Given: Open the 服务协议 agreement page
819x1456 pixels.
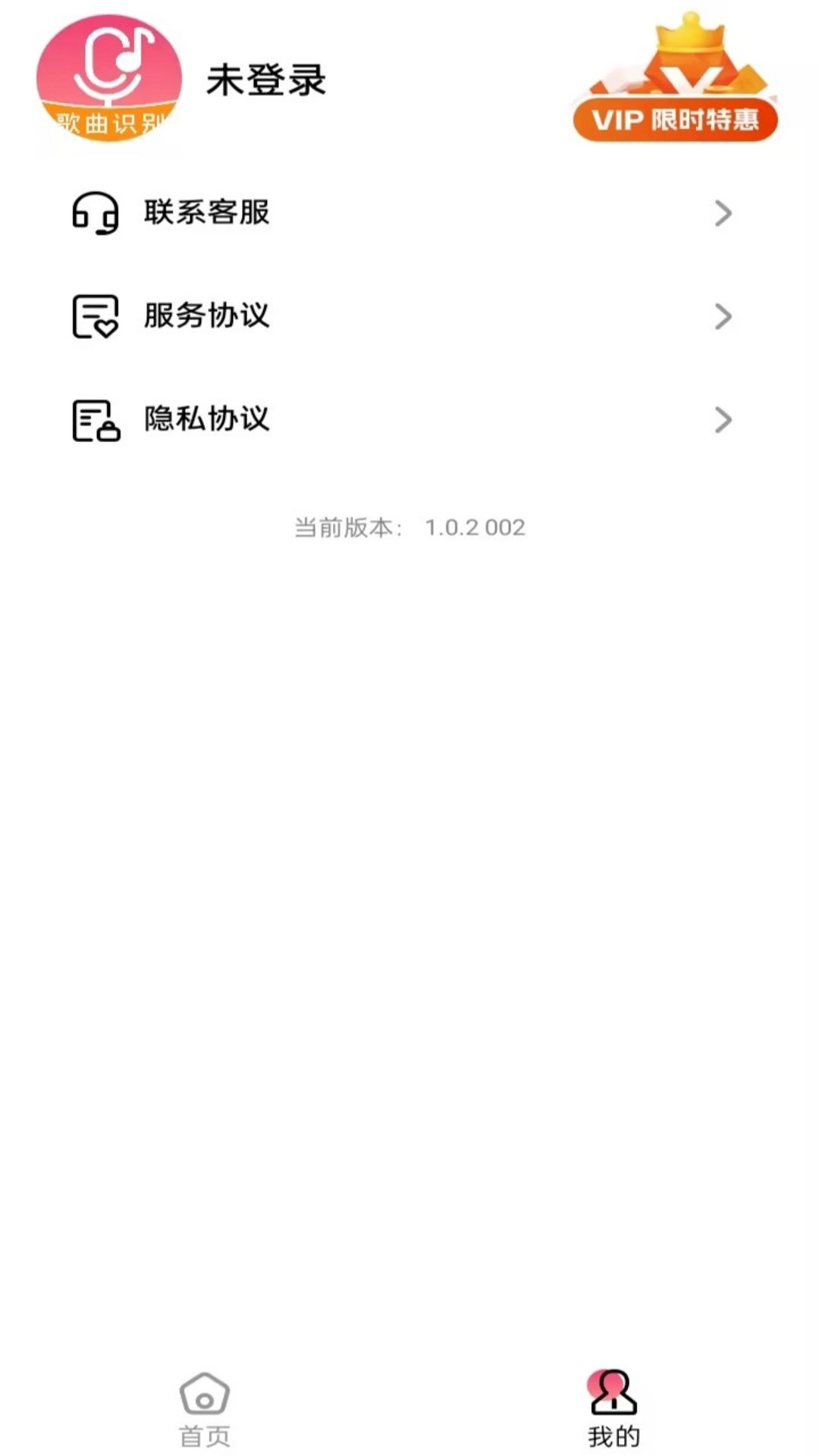Looking at the screenshot, I should (205, 317).
